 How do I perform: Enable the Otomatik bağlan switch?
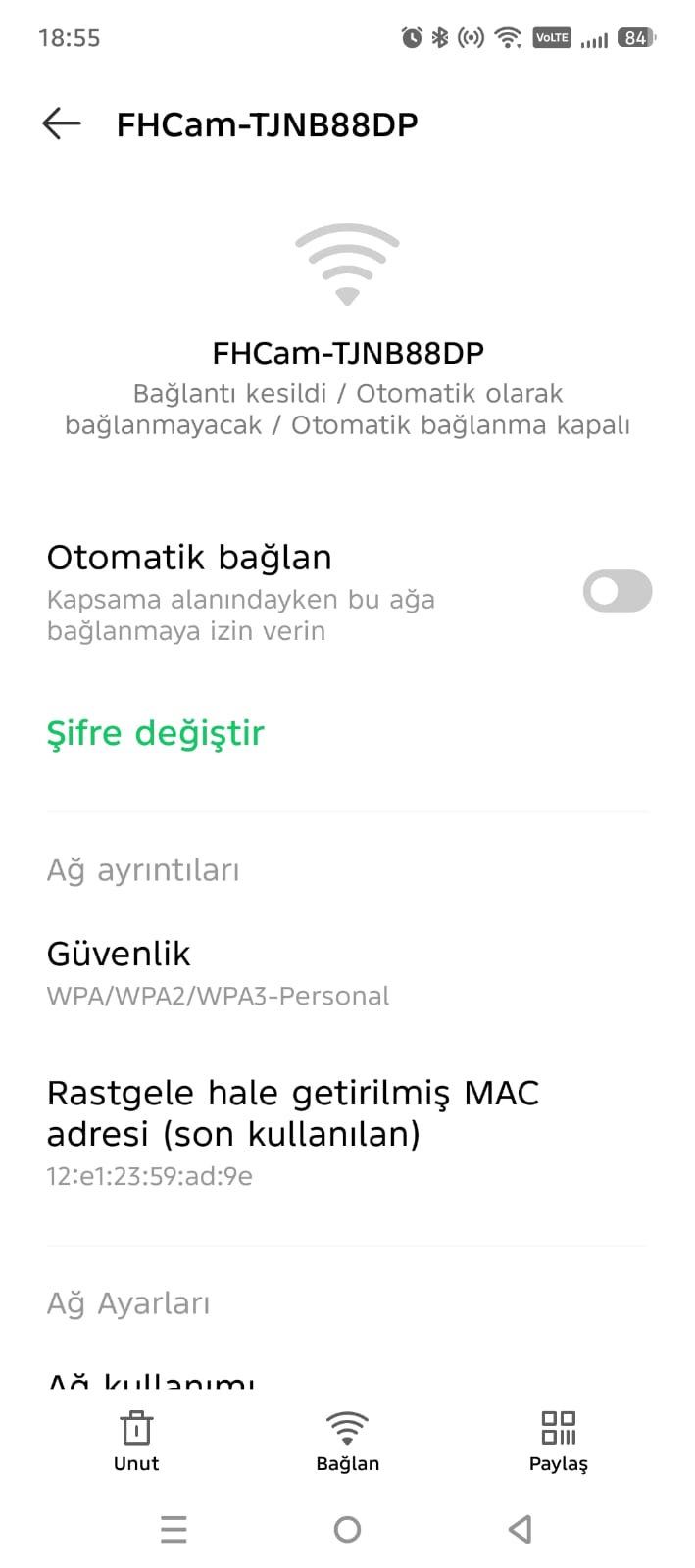(617, 591)
